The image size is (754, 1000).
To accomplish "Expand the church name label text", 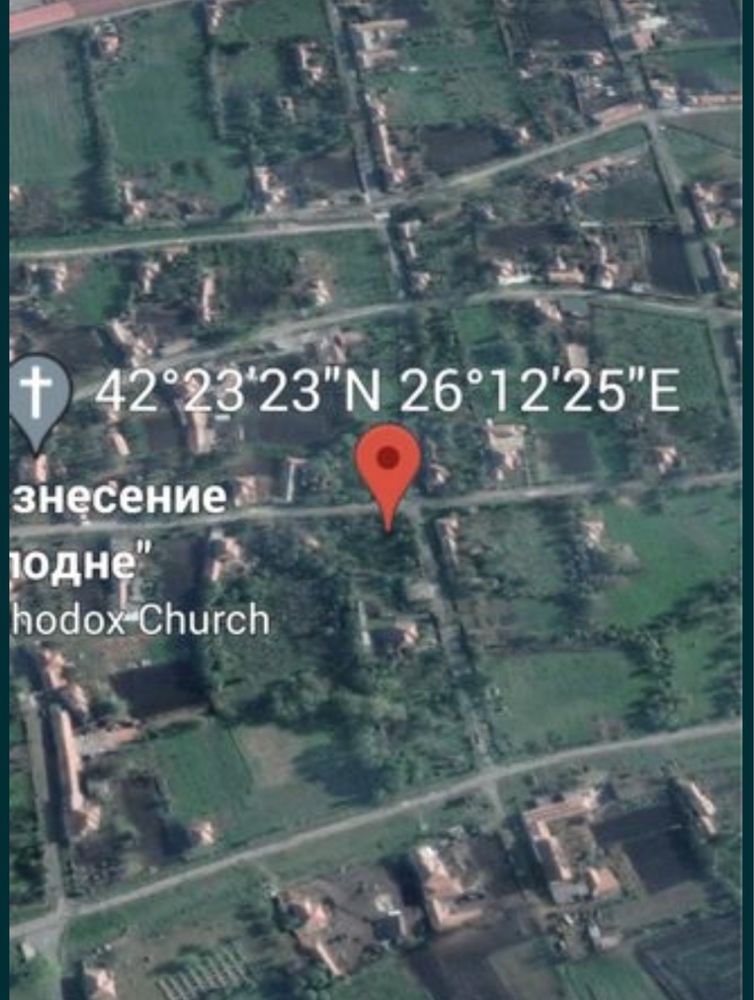I will pos(120,494).
